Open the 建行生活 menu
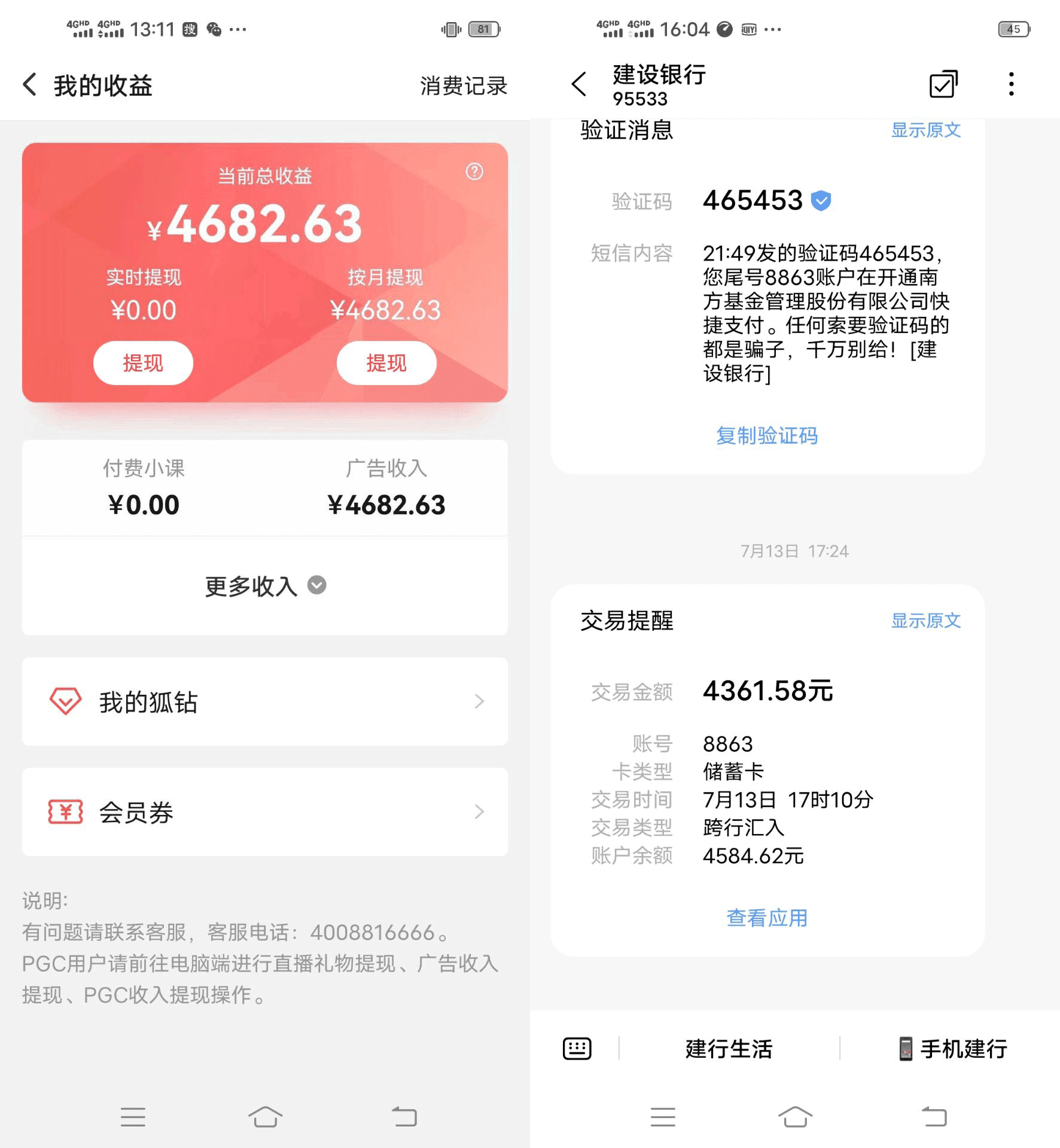This screenshot has height=1148, width=1060. (x=729, y=1049)
